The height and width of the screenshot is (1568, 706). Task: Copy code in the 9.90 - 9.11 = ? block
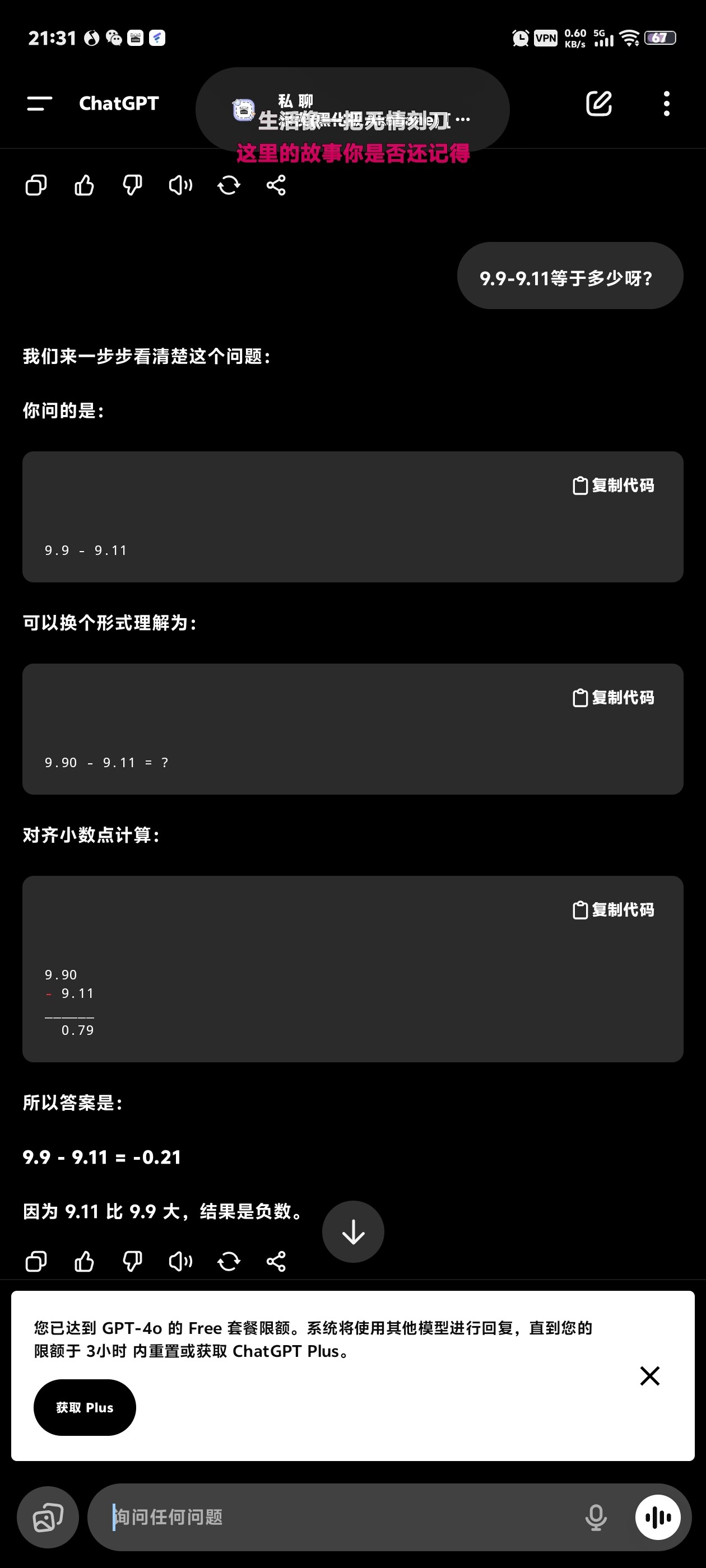pos(614,698)
